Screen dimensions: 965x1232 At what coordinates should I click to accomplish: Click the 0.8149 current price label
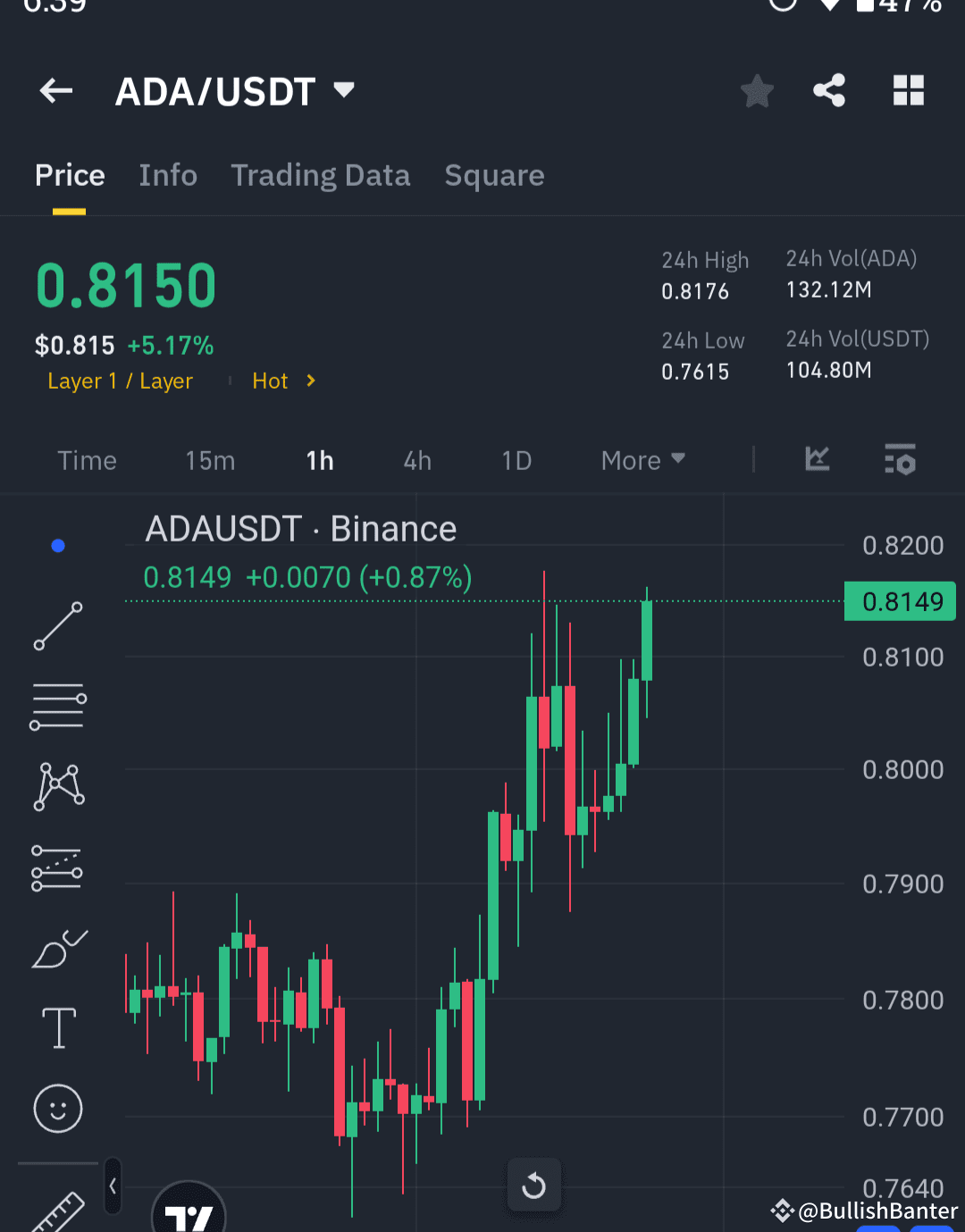(900, 600)
